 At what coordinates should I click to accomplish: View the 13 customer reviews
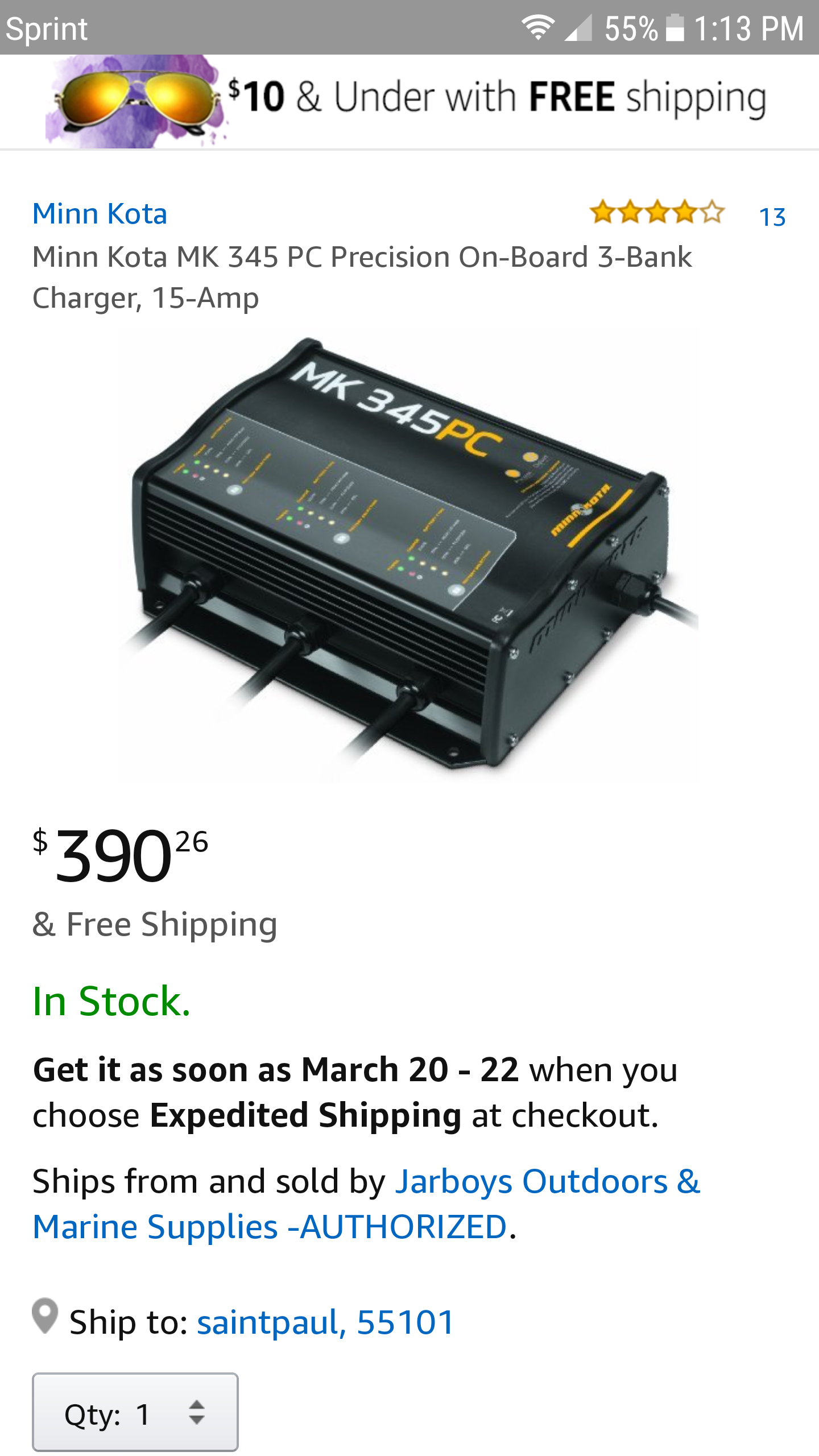click(x=772, y=217)
